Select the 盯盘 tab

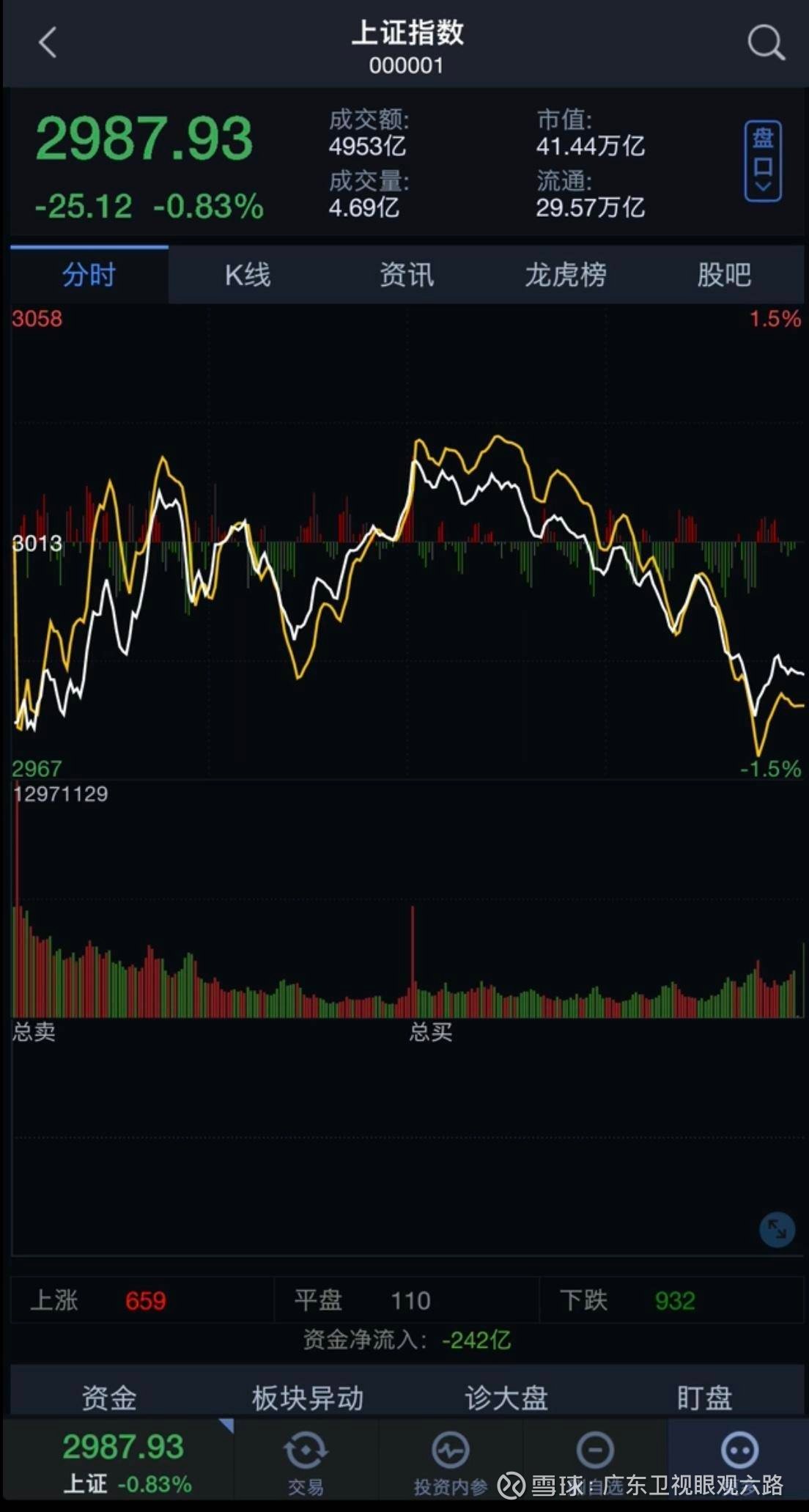[704, 1397]
